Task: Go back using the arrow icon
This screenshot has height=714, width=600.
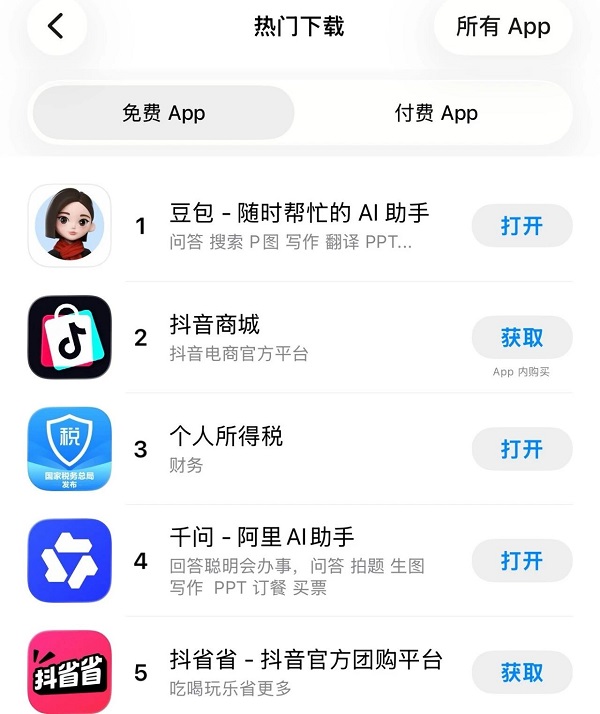Action: point(56,26)
